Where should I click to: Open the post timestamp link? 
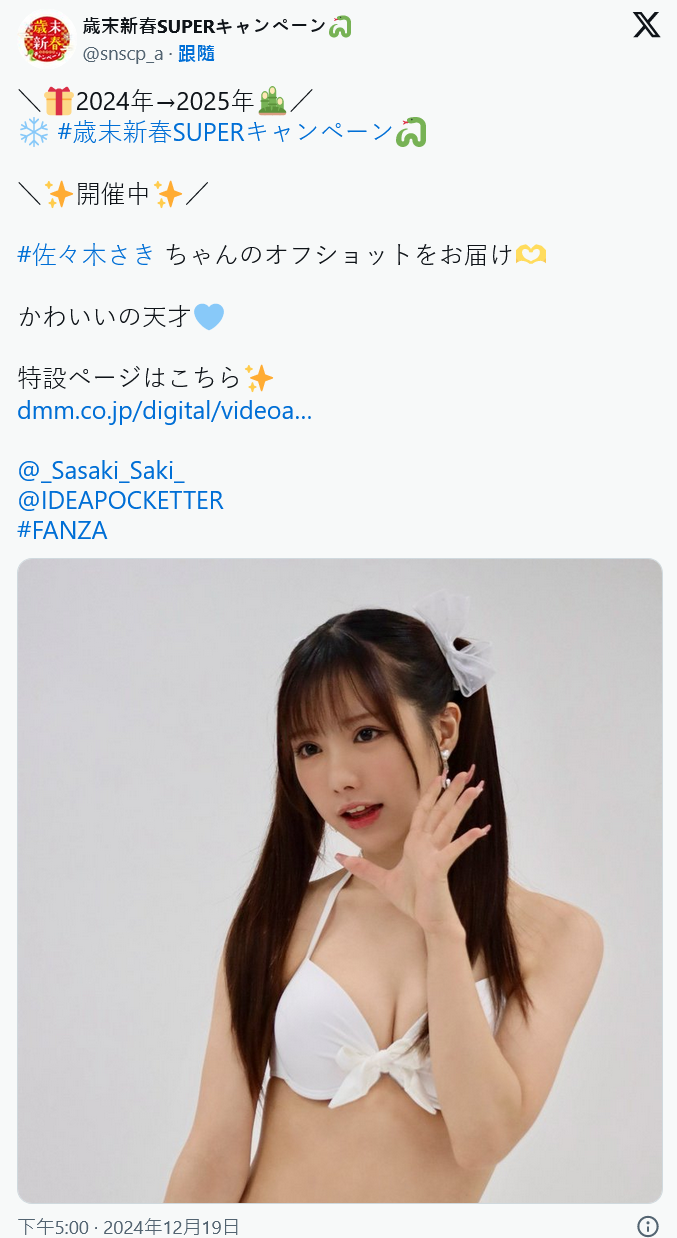[128, 1226]
